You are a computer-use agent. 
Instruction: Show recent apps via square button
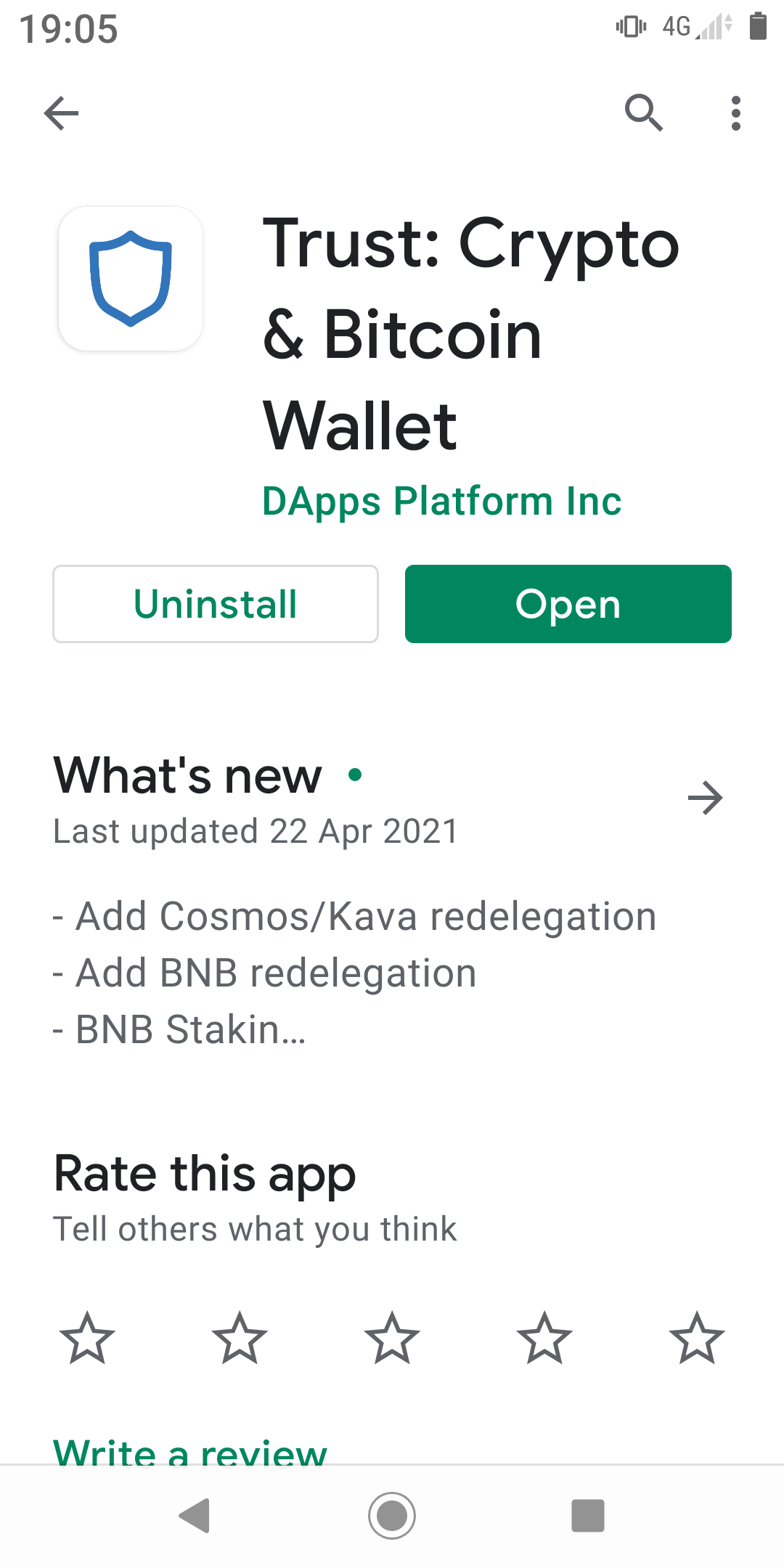click(588, 1516)
